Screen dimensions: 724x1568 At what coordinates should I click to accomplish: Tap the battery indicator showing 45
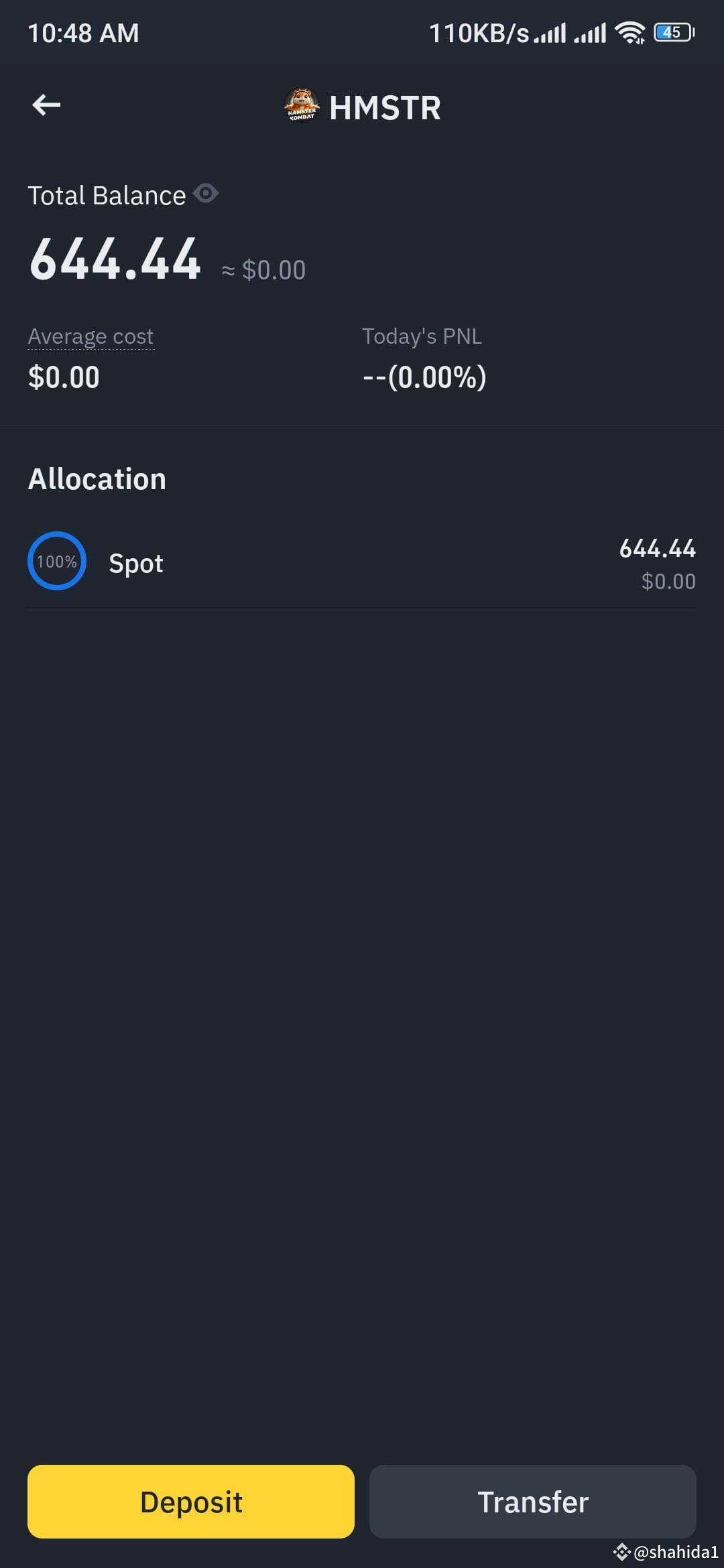(x=673, y=31)
